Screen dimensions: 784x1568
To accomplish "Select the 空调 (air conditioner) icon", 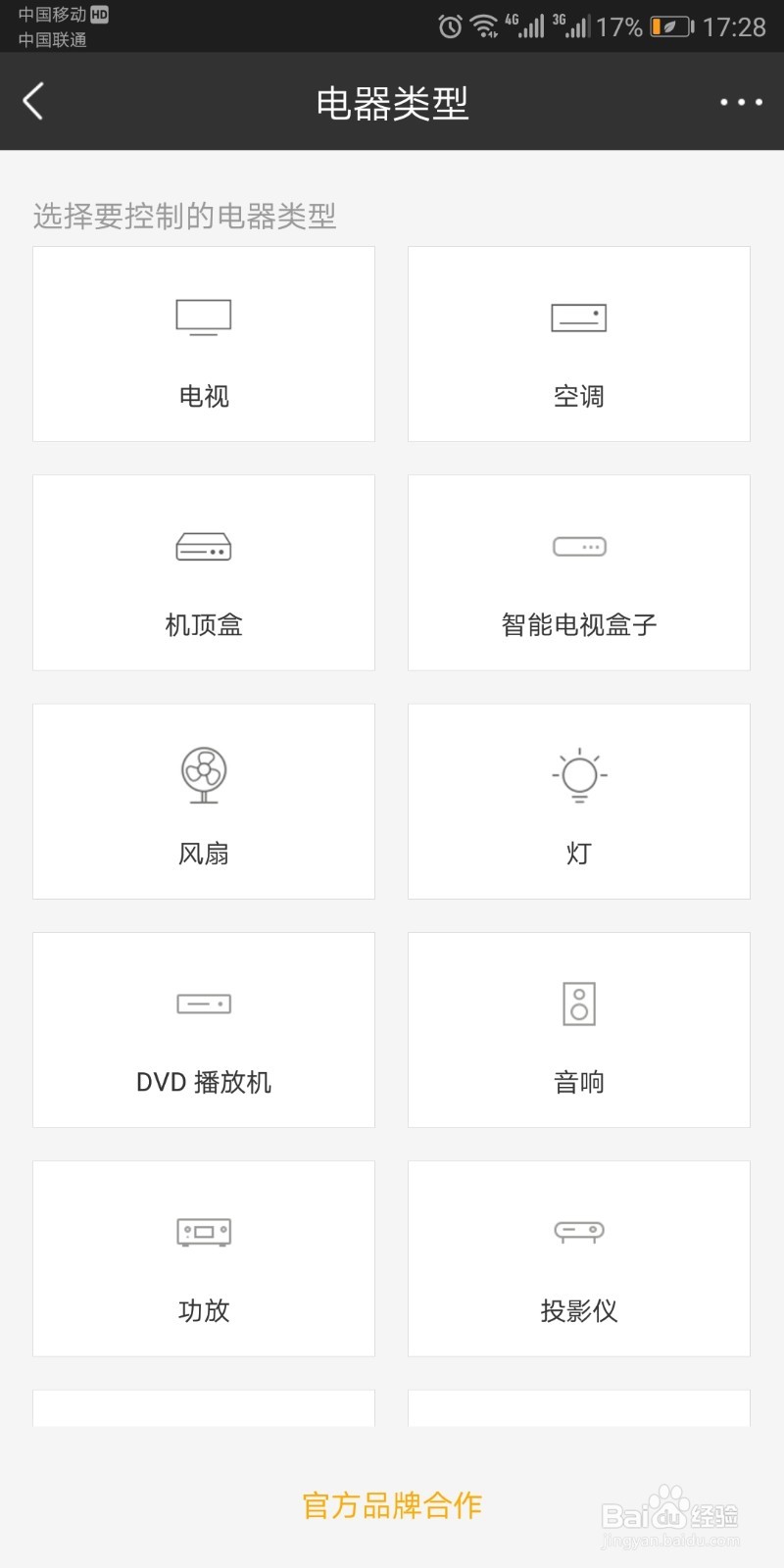I will pos(578,317).
